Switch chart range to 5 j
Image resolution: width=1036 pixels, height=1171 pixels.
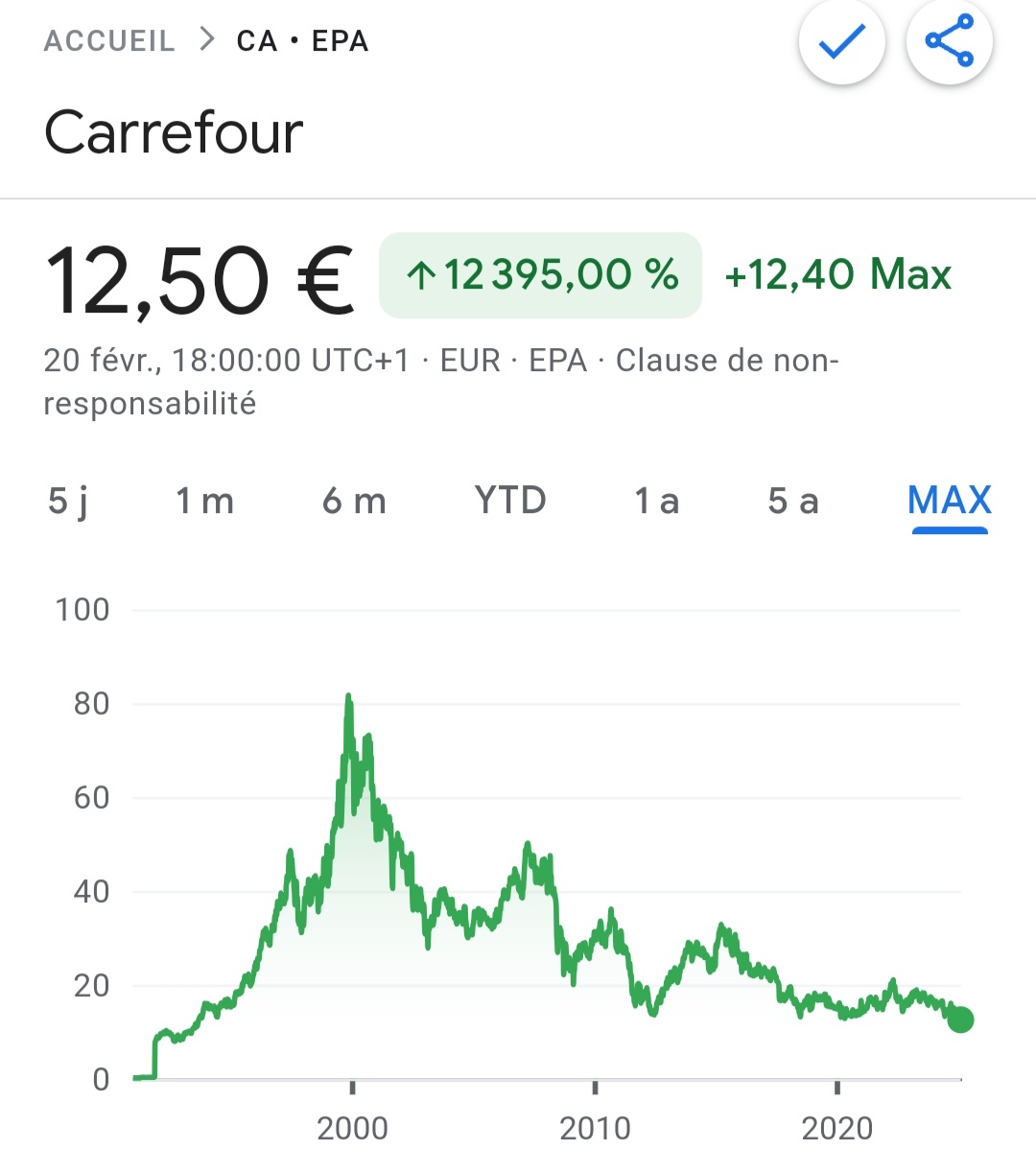[68, 501]
